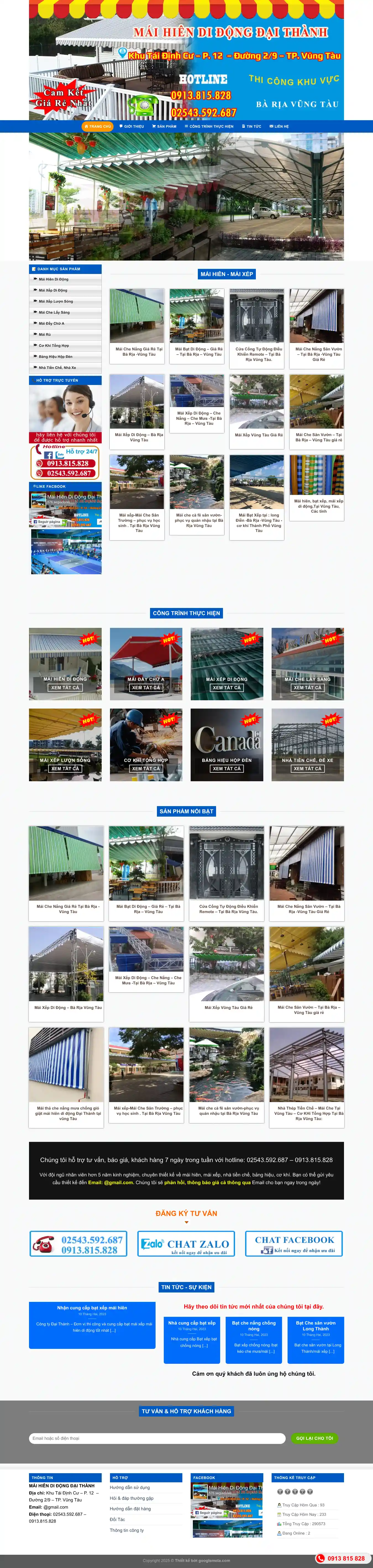Select Mái Hiên Di Động category

pyautogui.click(x=54, y=279)
